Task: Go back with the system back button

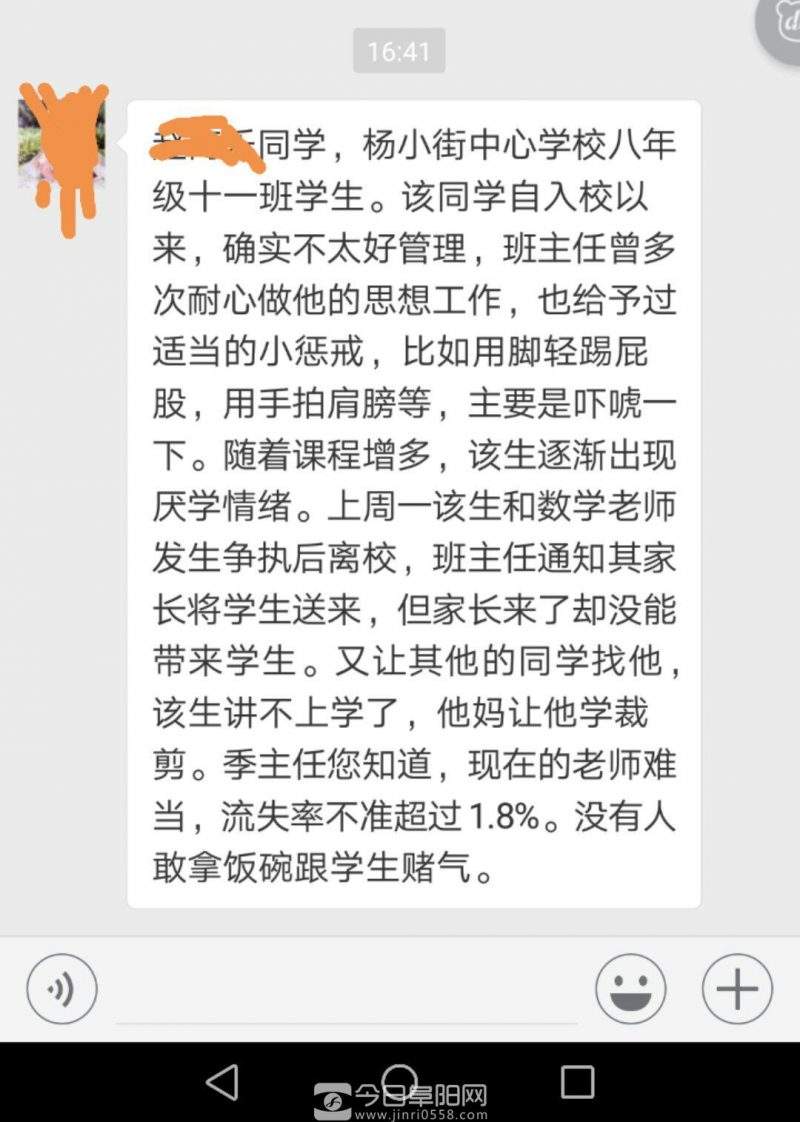Action: click(x=221, y=1082)
